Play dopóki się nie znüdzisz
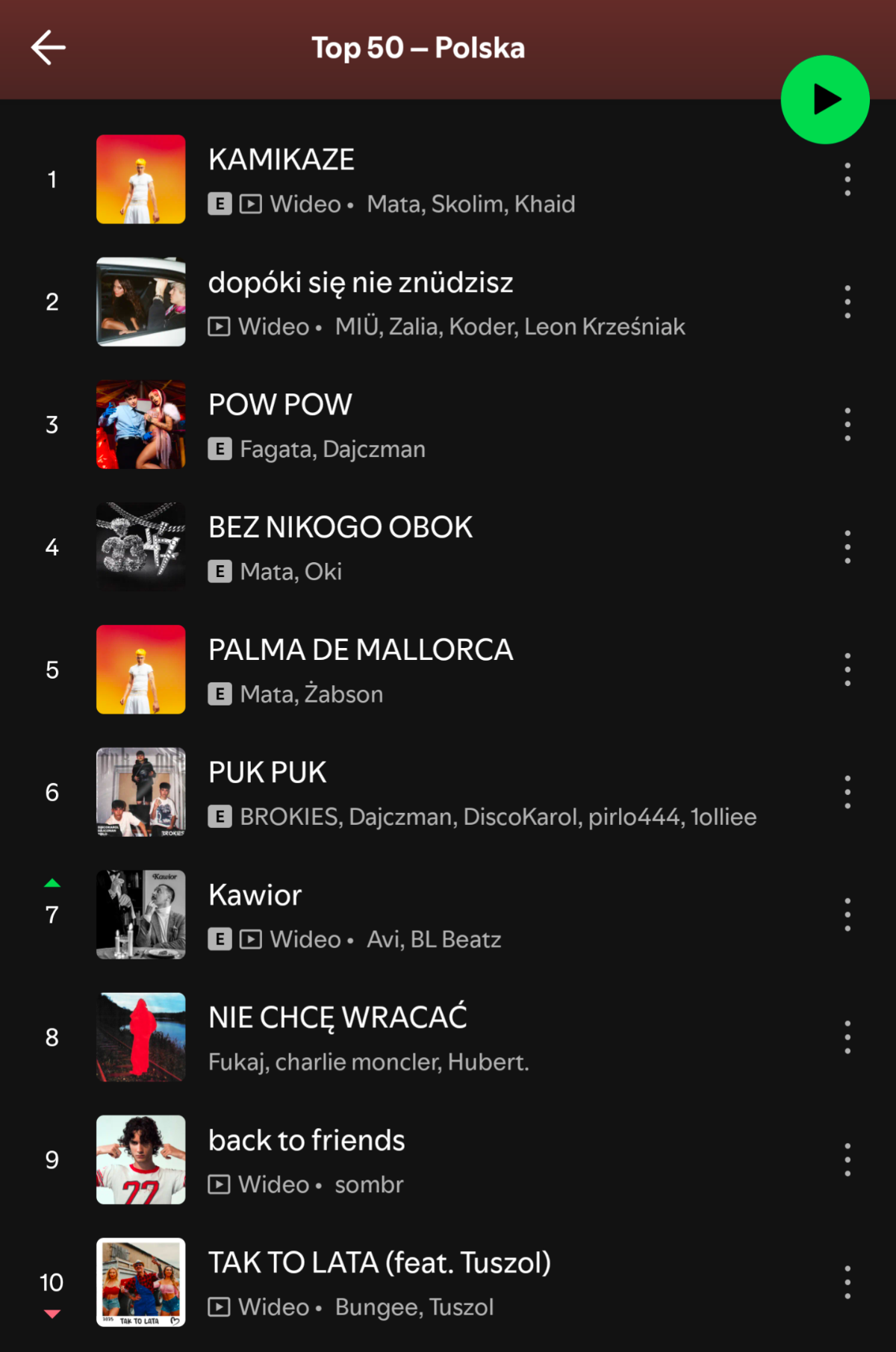Screen dimensions: 896x1352 click(360, 283)
